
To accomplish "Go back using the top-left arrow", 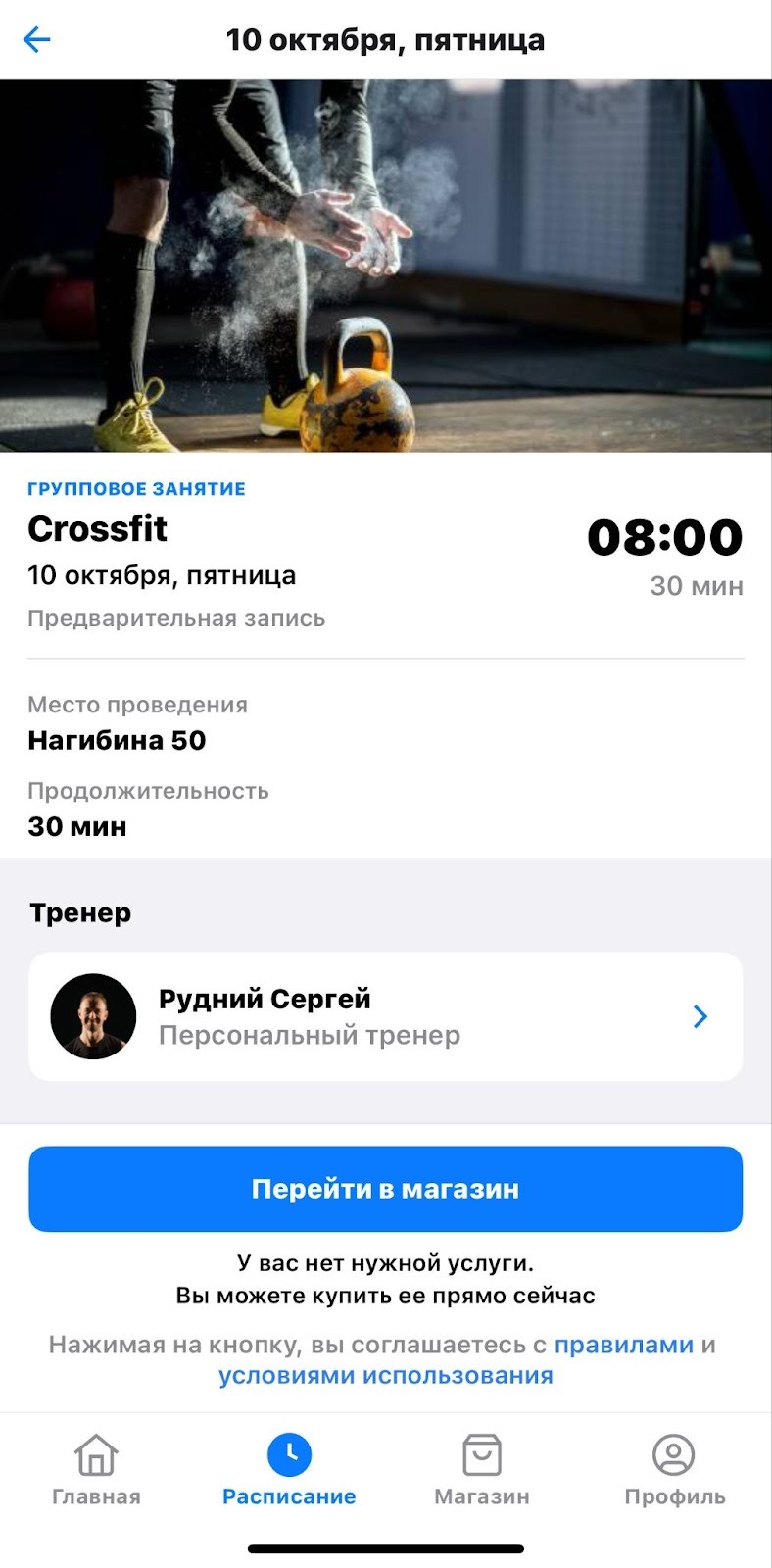I will coord(36,40).
